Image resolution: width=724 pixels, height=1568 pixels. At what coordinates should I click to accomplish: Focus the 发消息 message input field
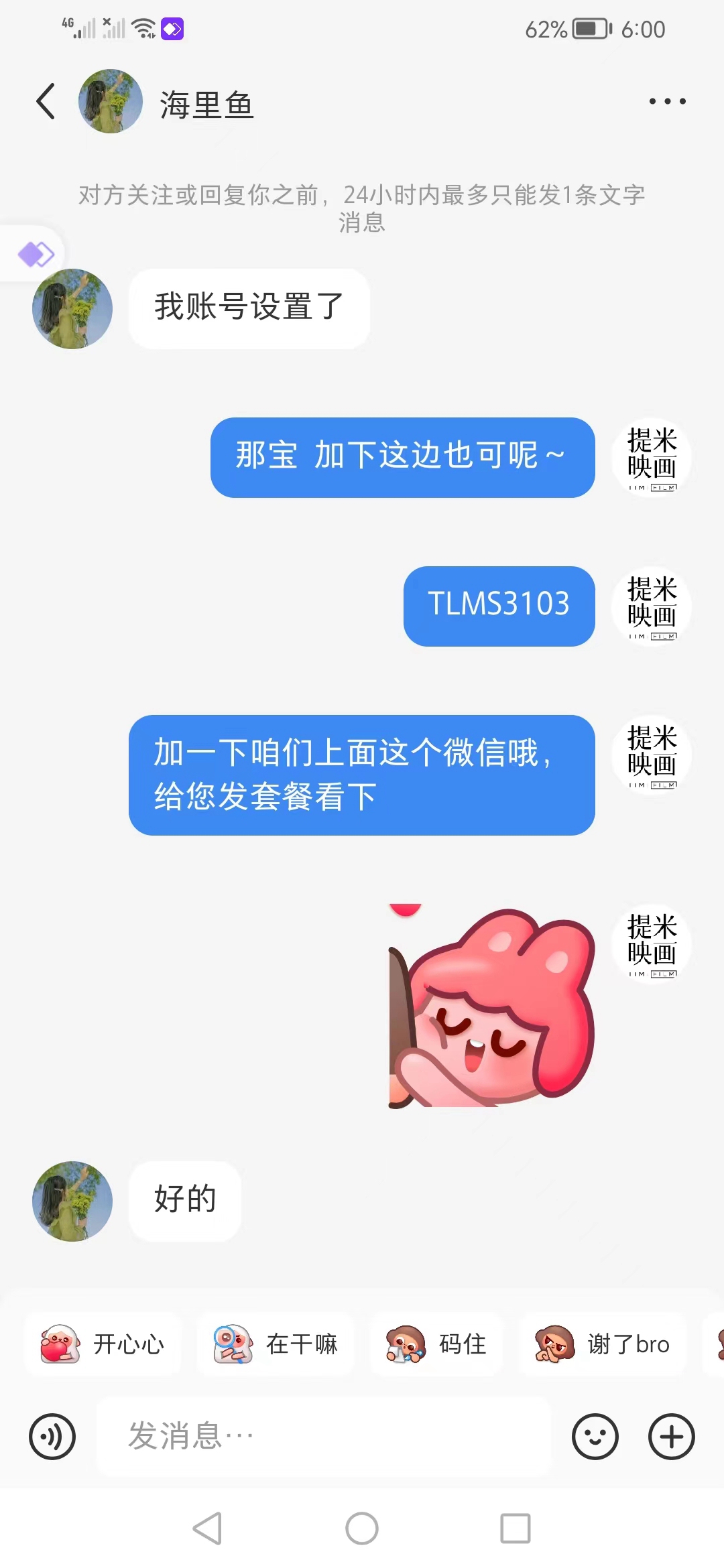(324, 1437)
